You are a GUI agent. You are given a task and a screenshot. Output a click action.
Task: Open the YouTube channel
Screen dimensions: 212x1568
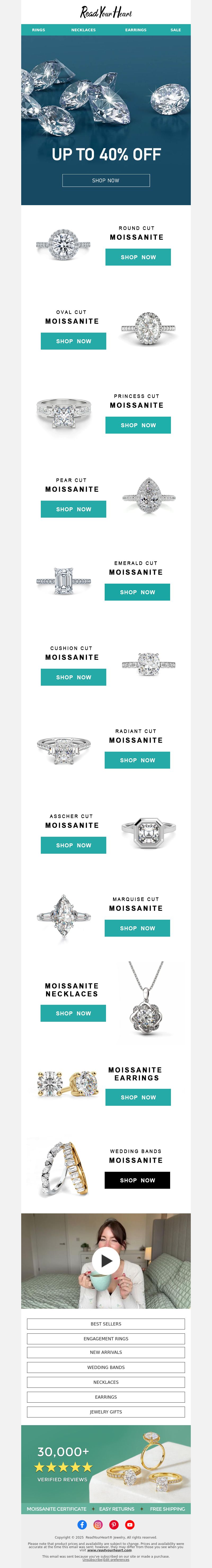coord(130,1524)
